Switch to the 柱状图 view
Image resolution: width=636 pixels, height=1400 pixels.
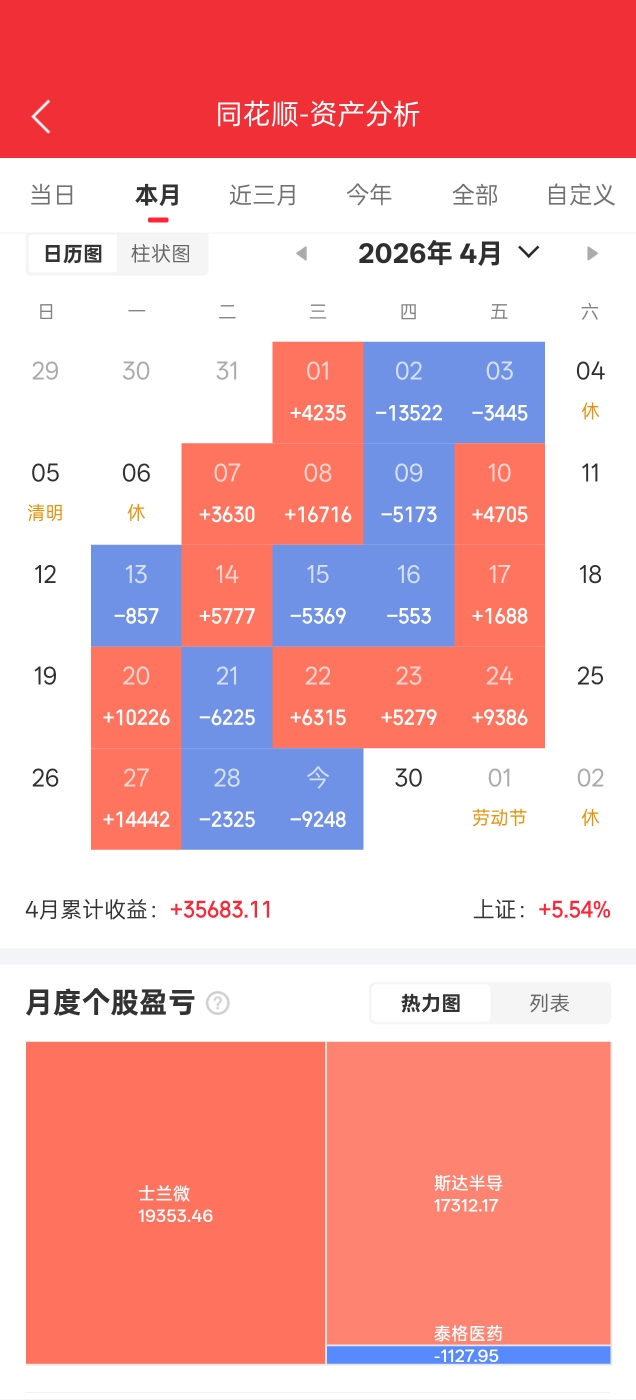[161, 254]
